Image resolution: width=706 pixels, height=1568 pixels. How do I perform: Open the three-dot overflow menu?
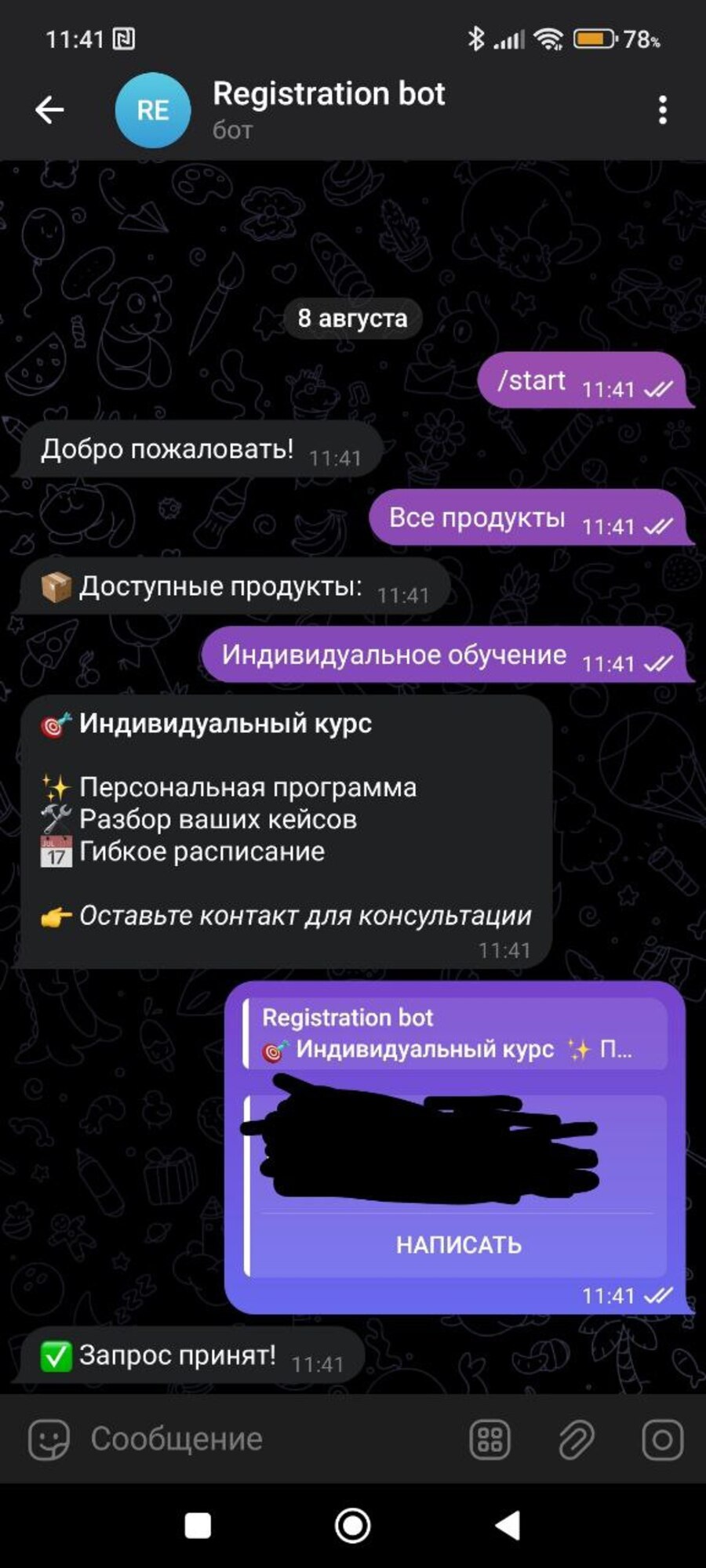(x=663, y=110)
